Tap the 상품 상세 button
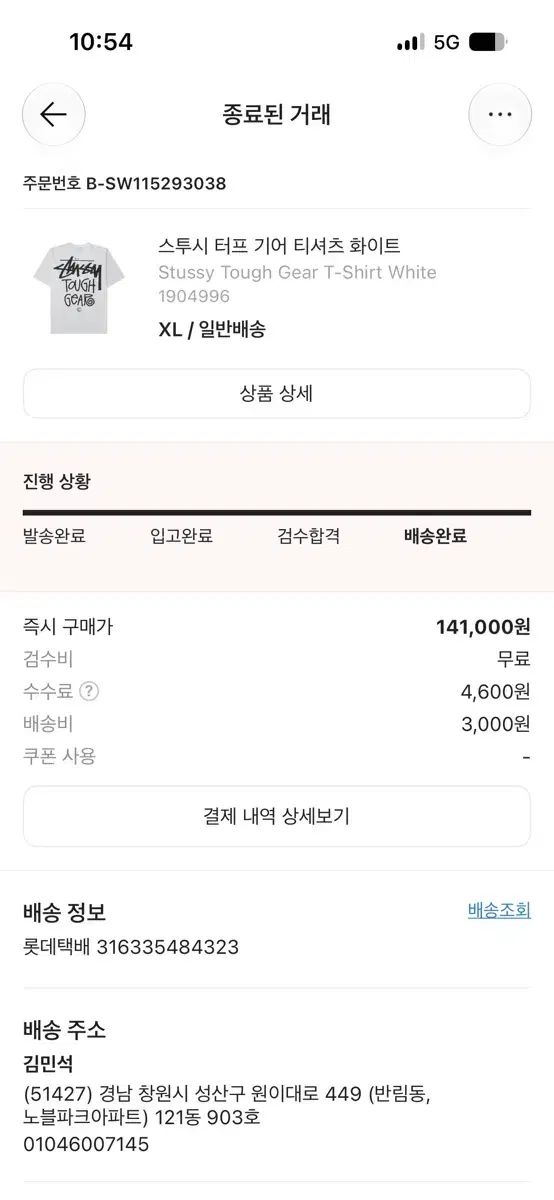This screenshot has height=1200, width=554. [x=277, y=393]
